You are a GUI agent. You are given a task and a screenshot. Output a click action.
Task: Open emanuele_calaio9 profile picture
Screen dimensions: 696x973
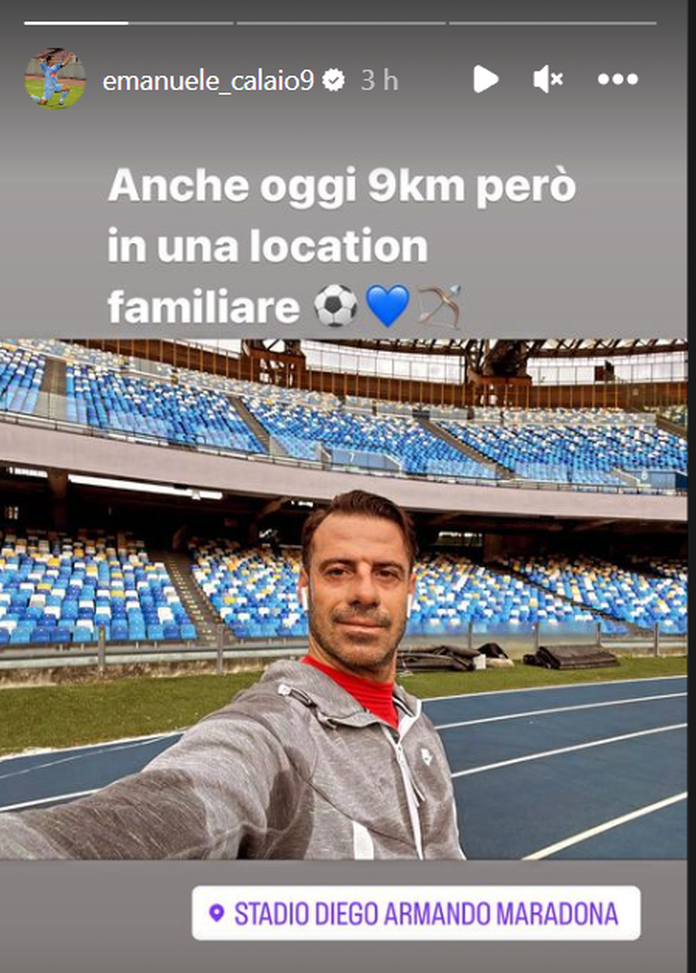click(55, 79)
